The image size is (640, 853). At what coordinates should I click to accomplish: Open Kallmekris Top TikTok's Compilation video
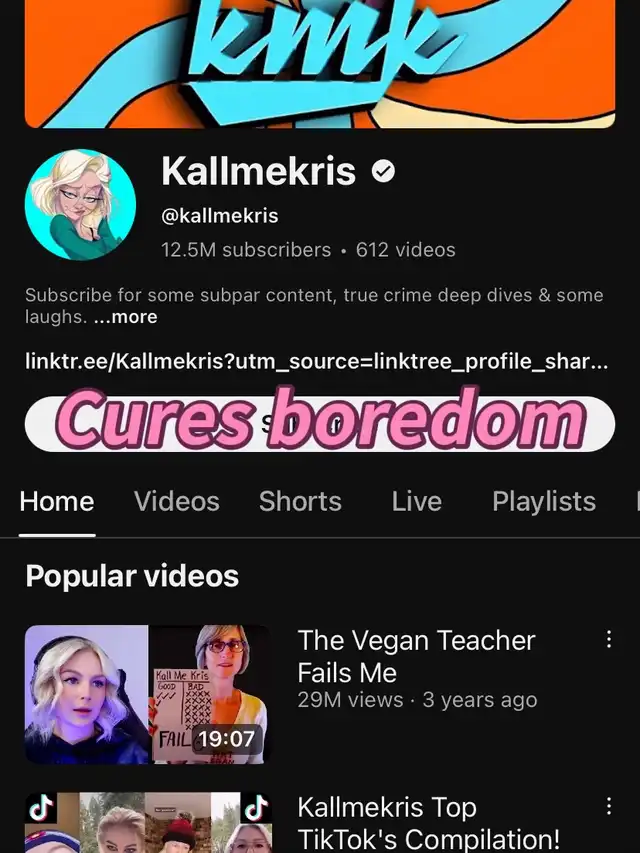pos(147,822)
